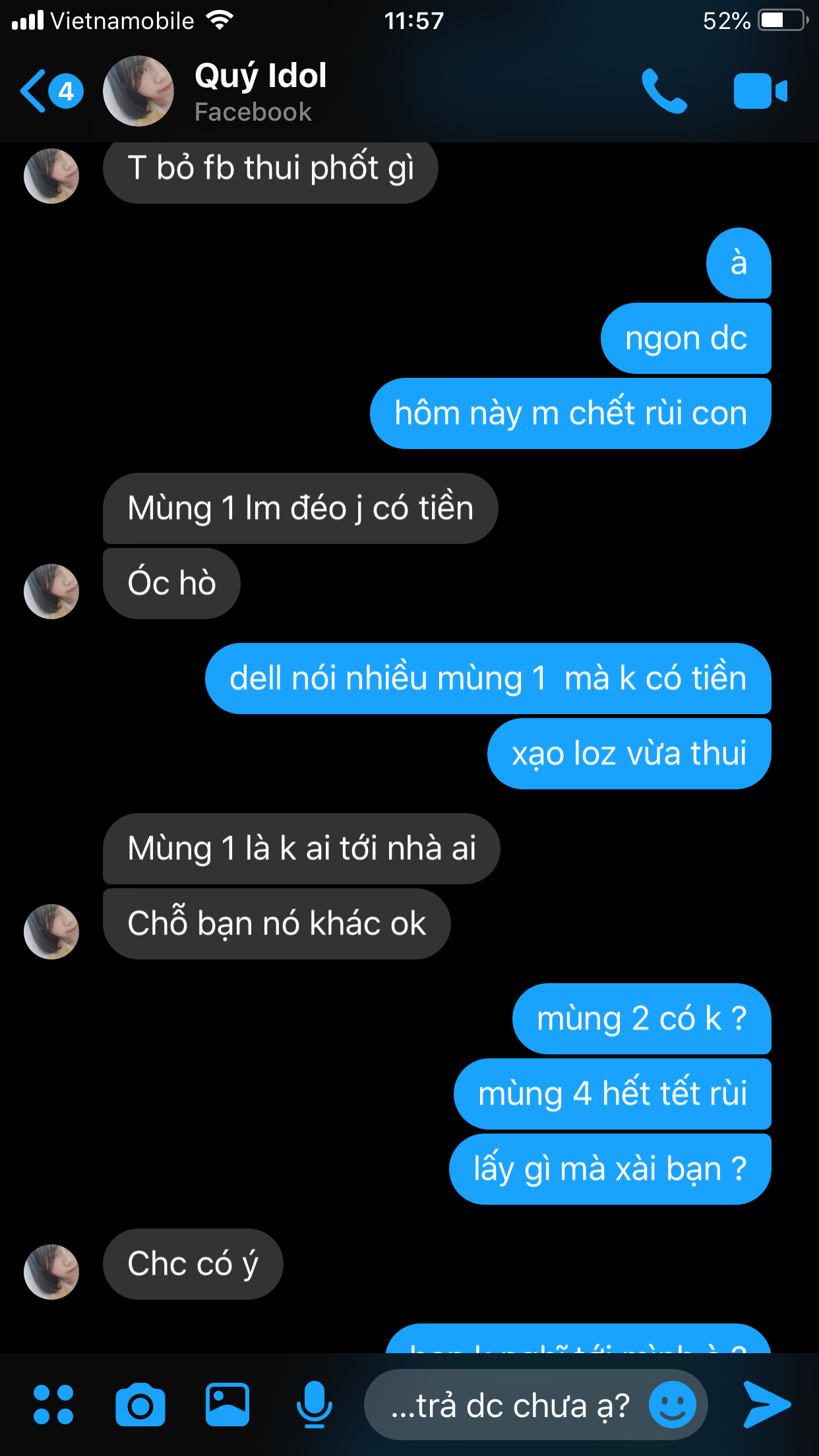
Task: Send the typed message
Action: [x=766, y=1405]
